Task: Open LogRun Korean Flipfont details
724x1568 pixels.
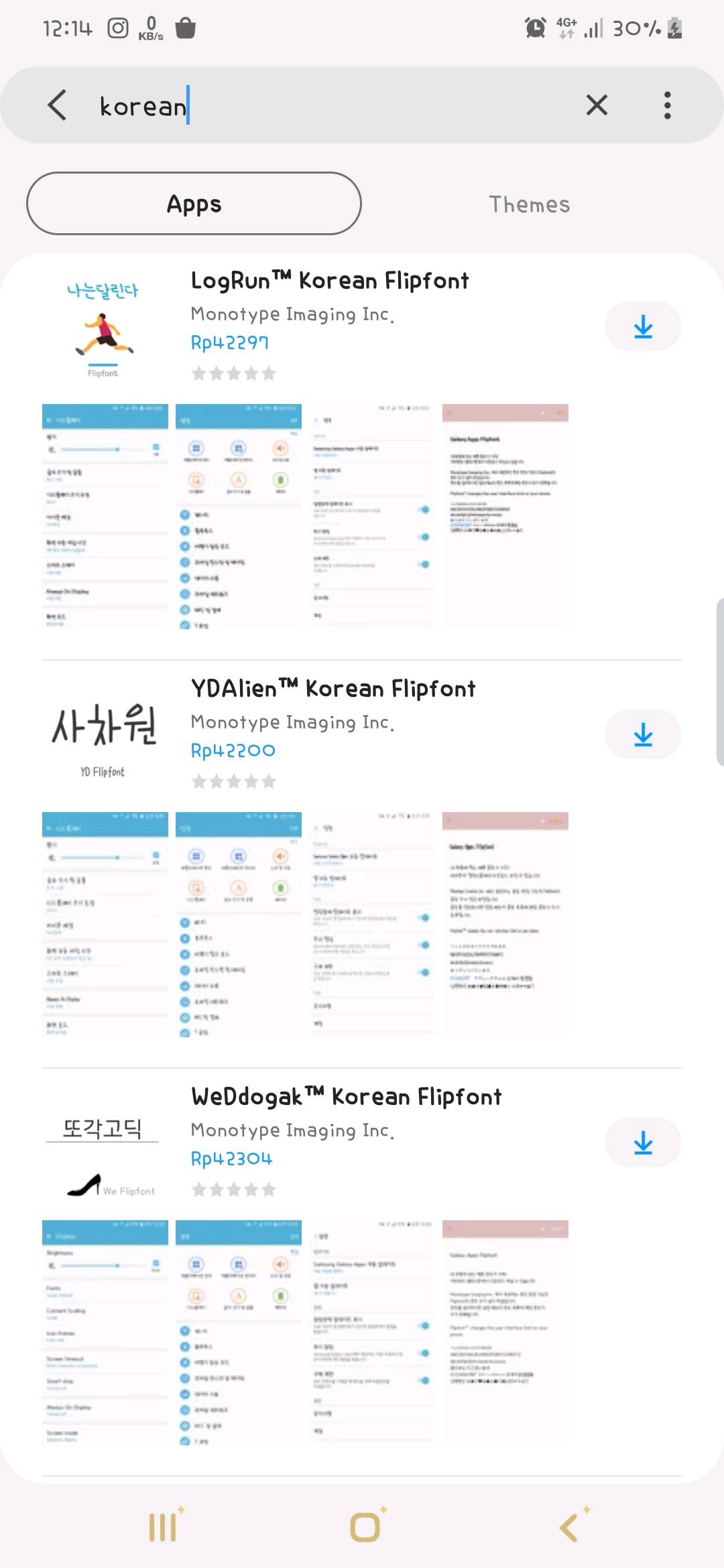Action: coord(329,280)
